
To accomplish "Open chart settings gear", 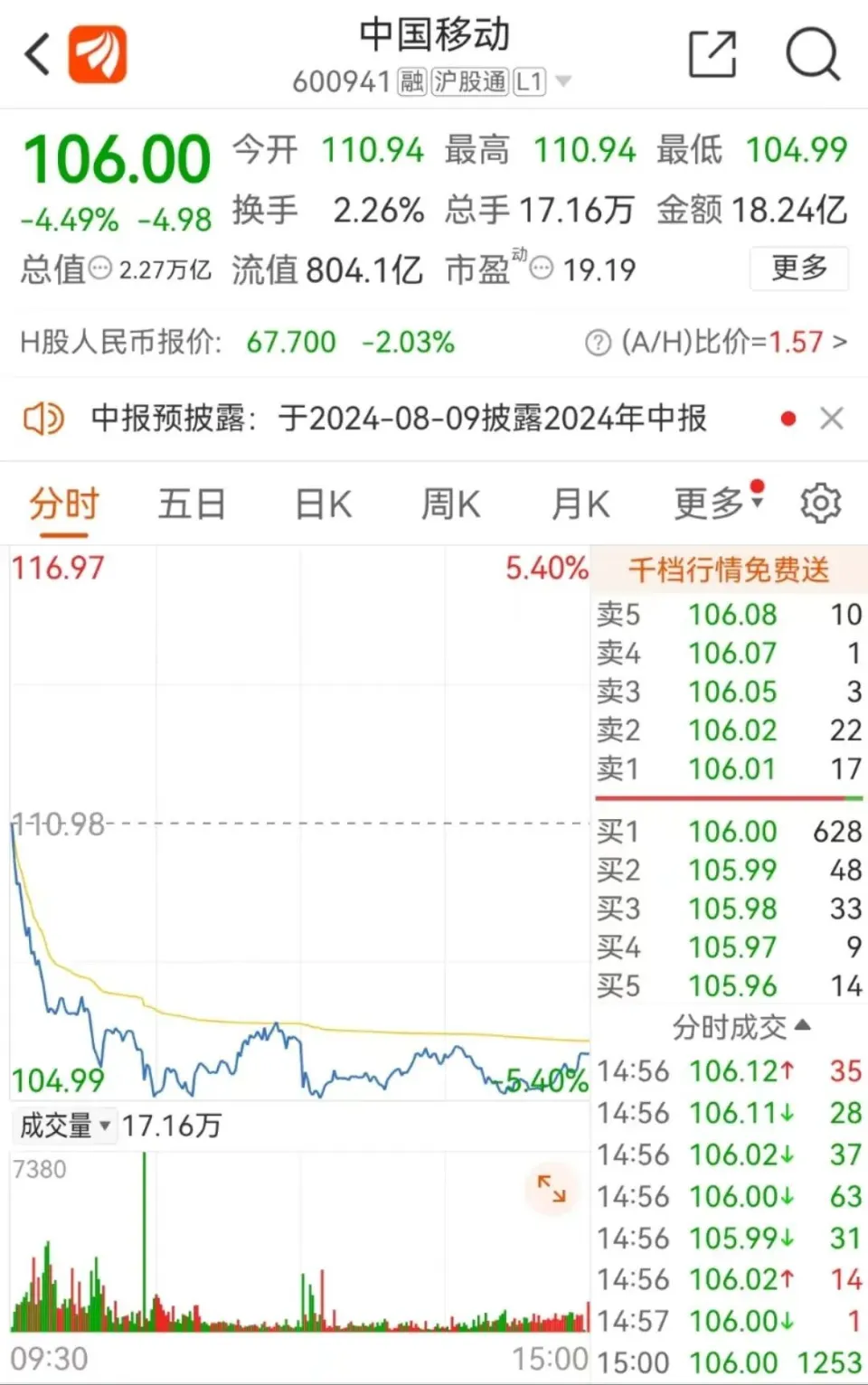I will pyautogui.click(x=820, y=504).
